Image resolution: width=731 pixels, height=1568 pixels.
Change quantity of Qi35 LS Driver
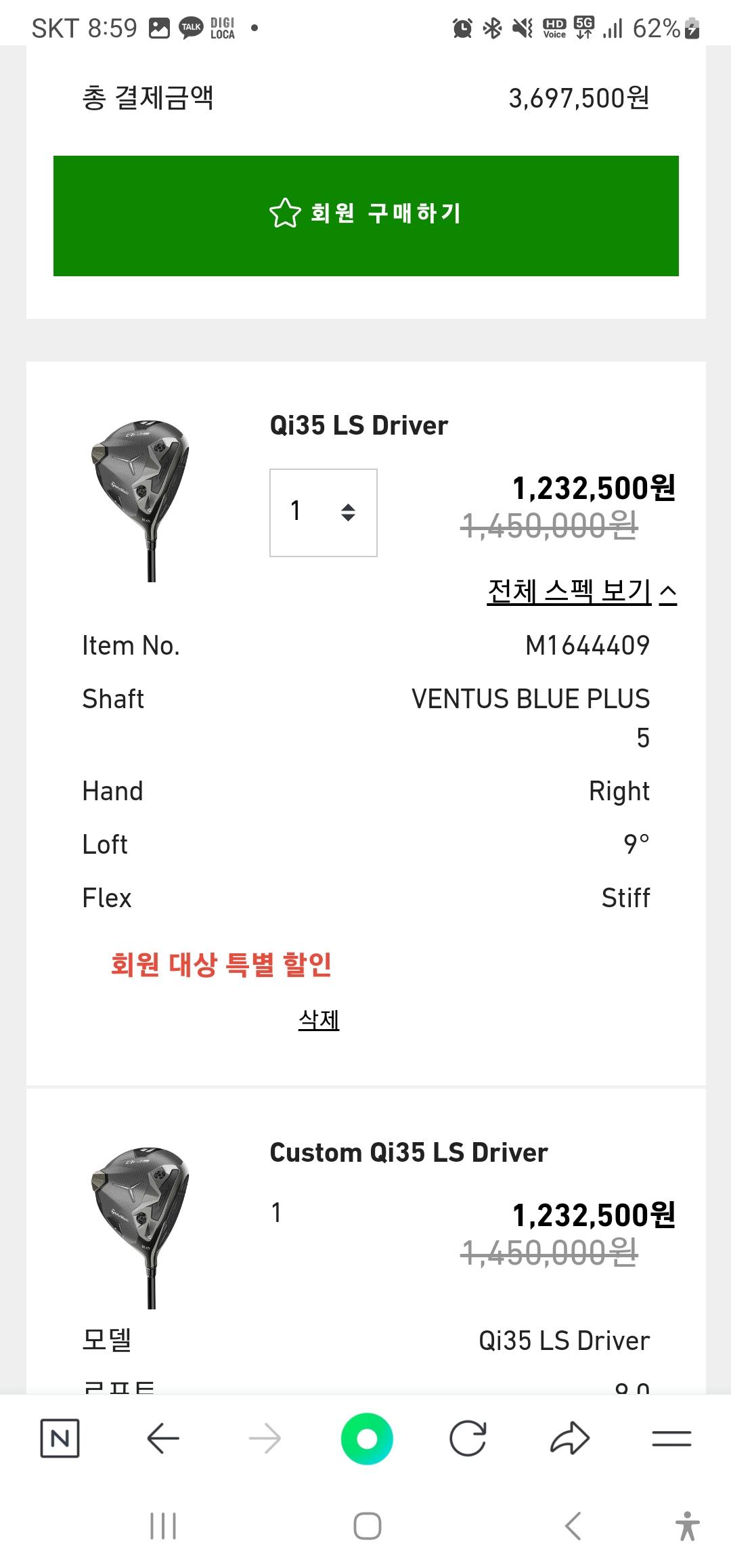coord(324,513)
